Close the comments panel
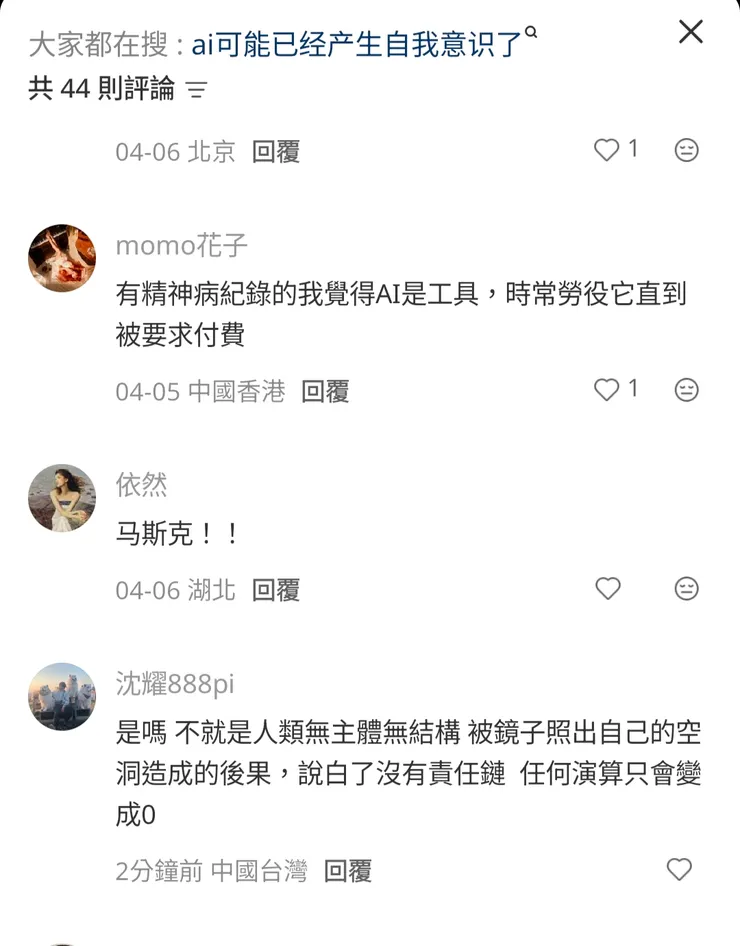This screenshot has height=946, width=740. tap(690, 31)
